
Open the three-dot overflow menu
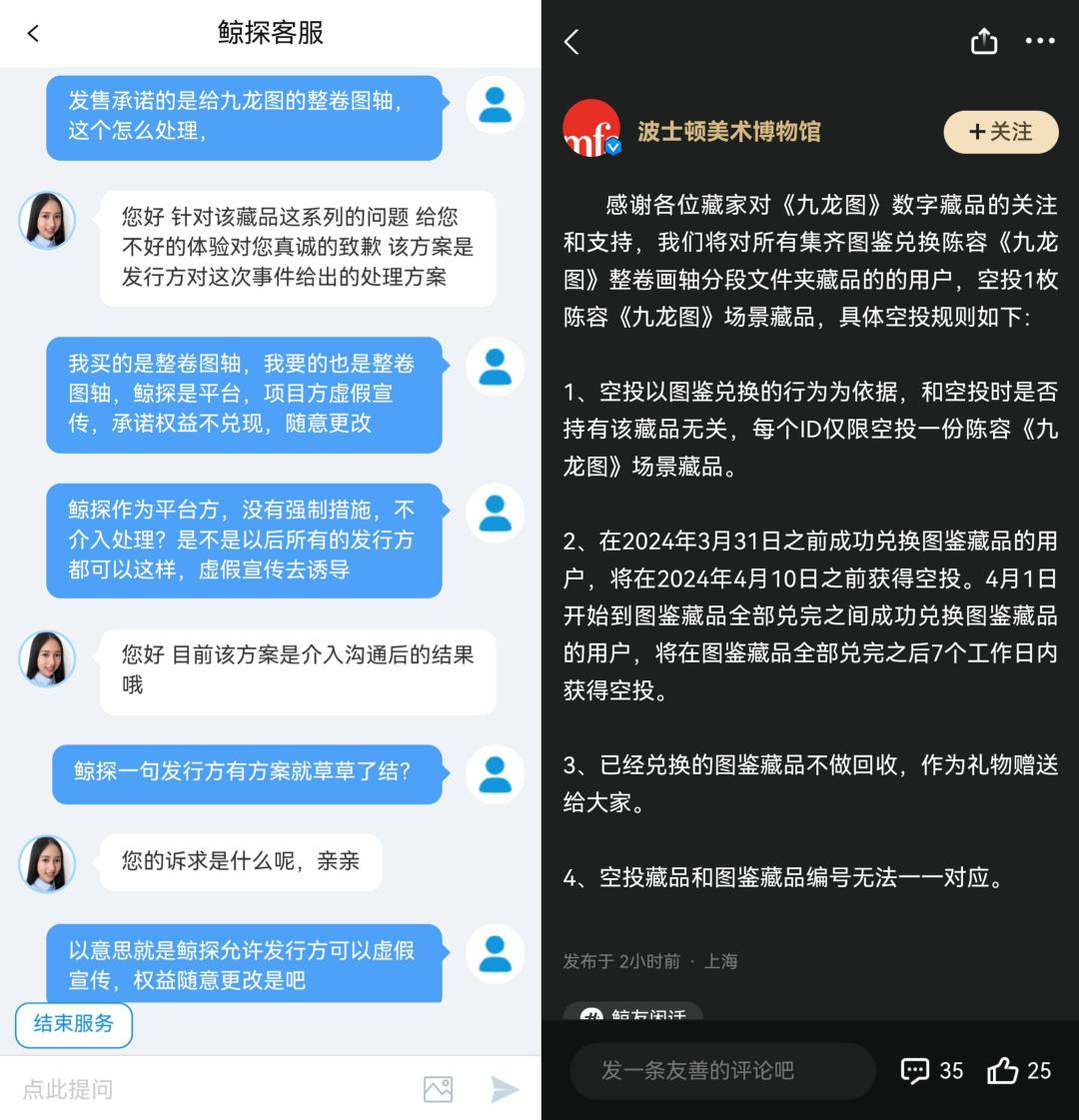(1040, 41)
